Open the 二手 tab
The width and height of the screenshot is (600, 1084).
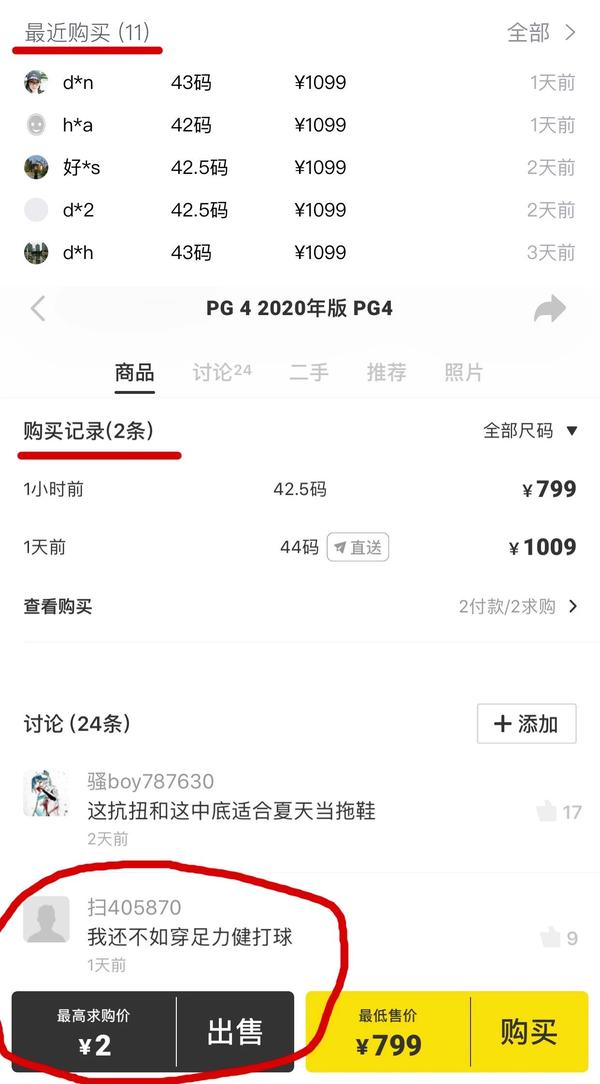point(309,373)
